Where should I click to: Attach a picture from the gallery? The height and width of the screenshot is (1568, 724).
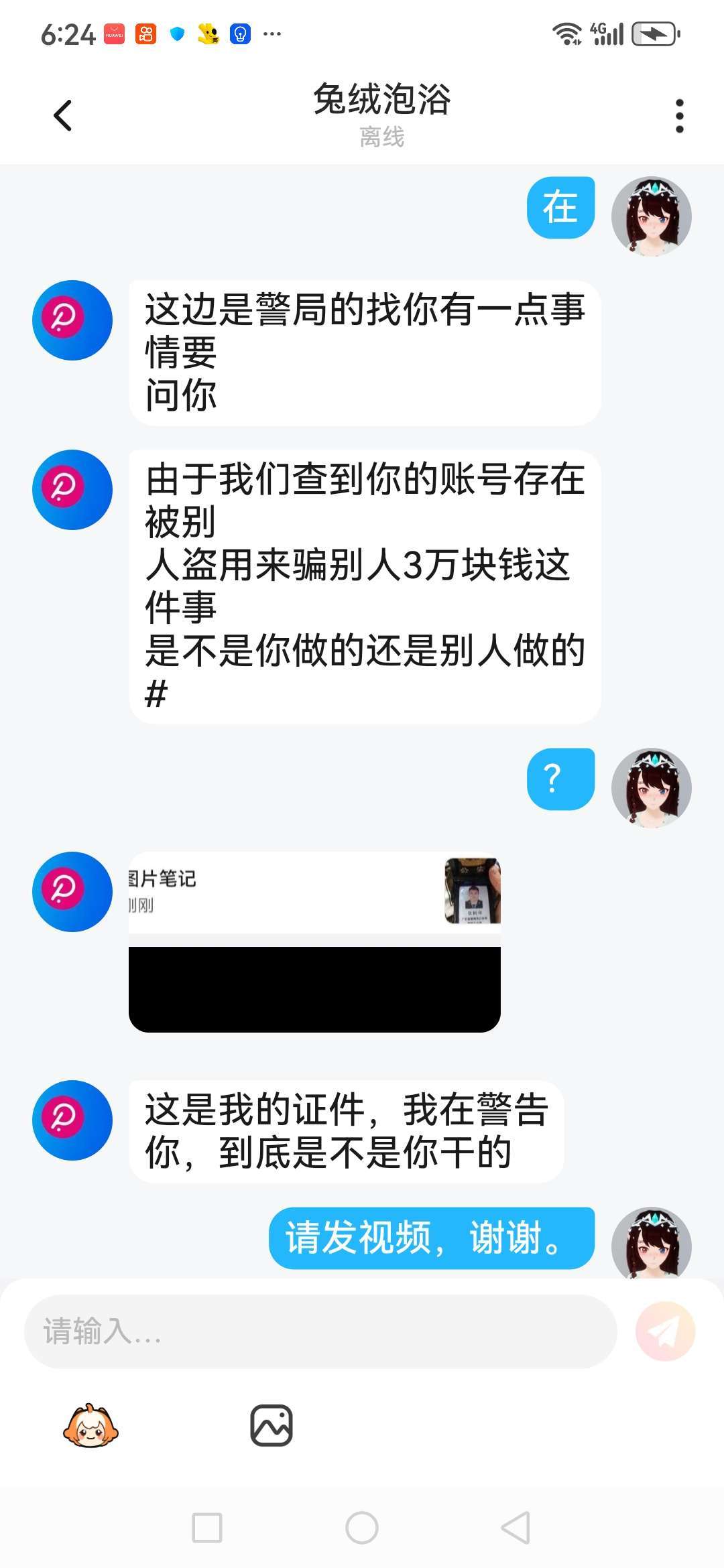(x=271, y=1426)
